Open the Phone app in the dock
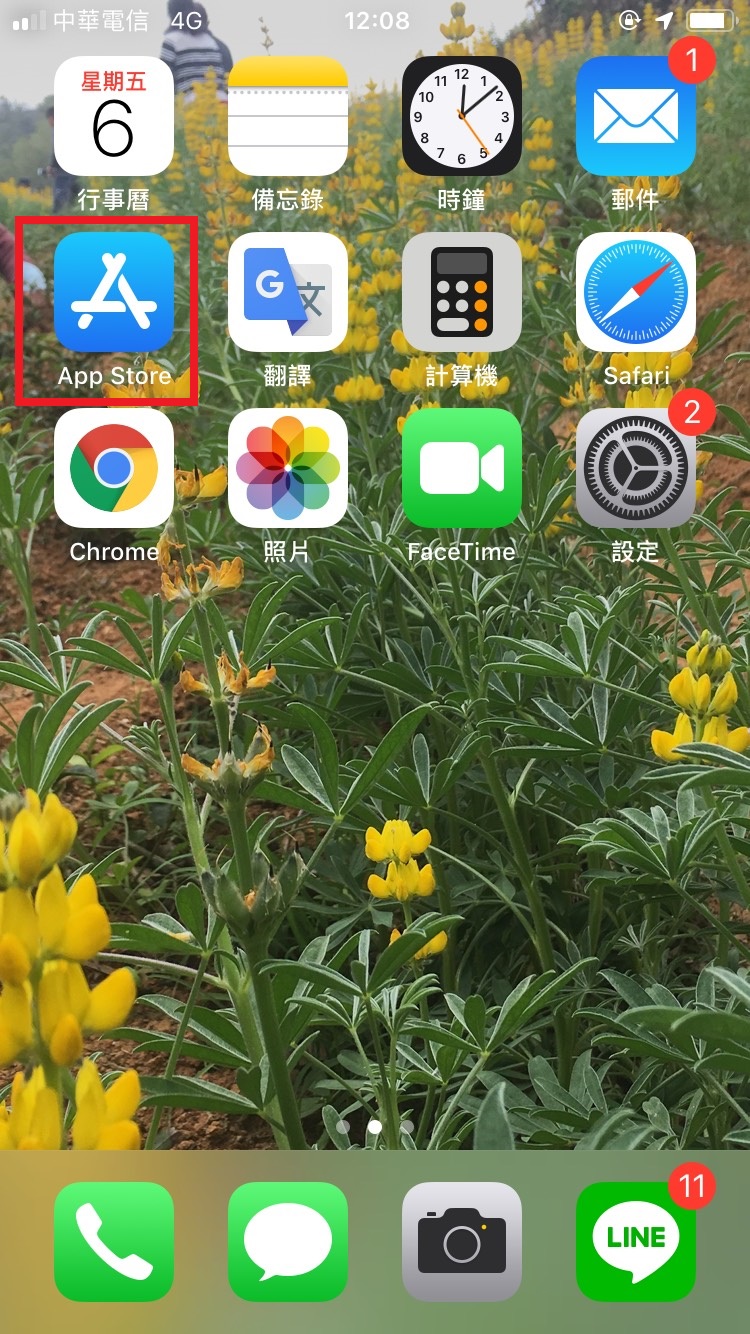The image size is (750, 1334). coord(114,1242)
